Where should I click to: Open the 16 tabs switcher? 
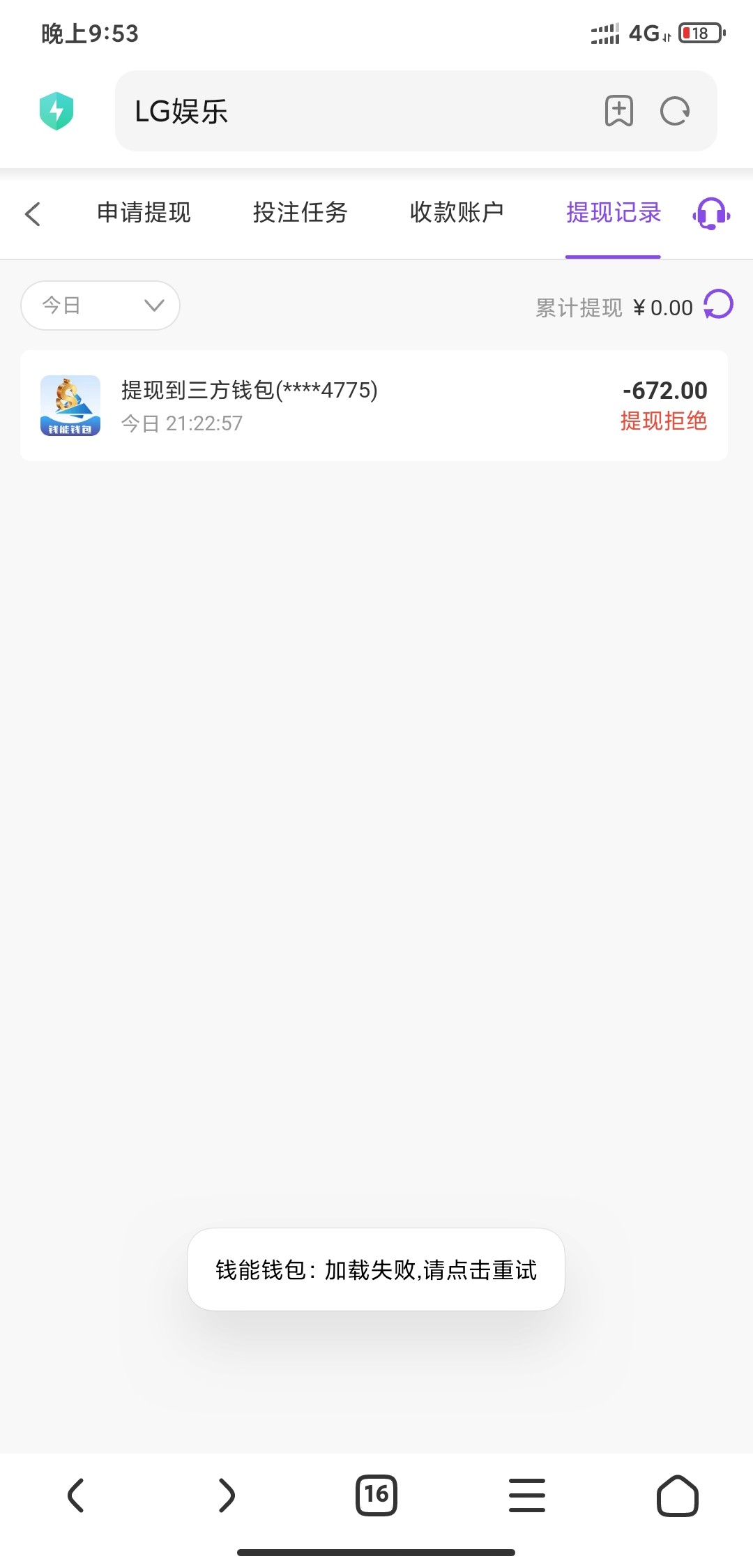(376, 1495)
